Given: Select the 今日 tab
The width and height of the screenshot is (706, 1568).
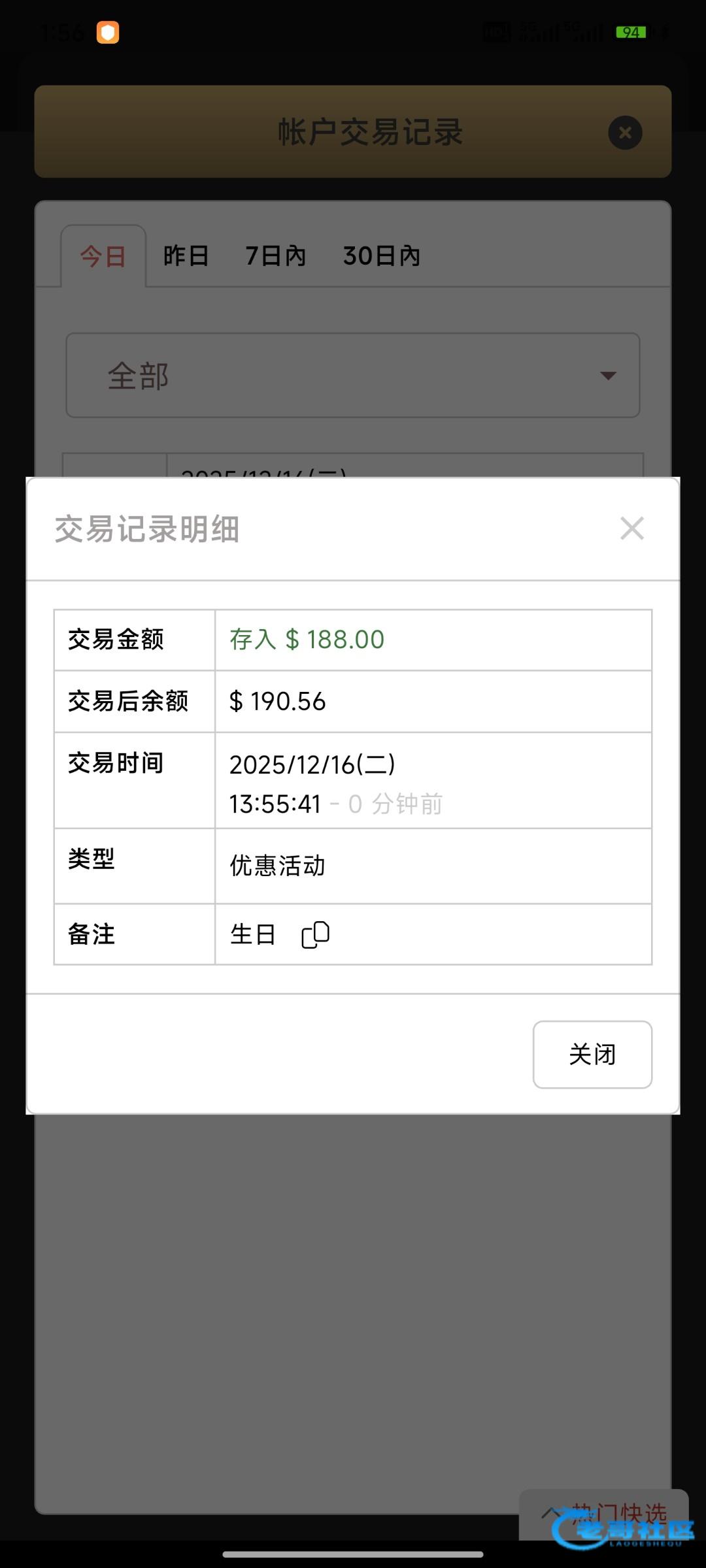Looking at the screenshot, I should pos(103,256).
